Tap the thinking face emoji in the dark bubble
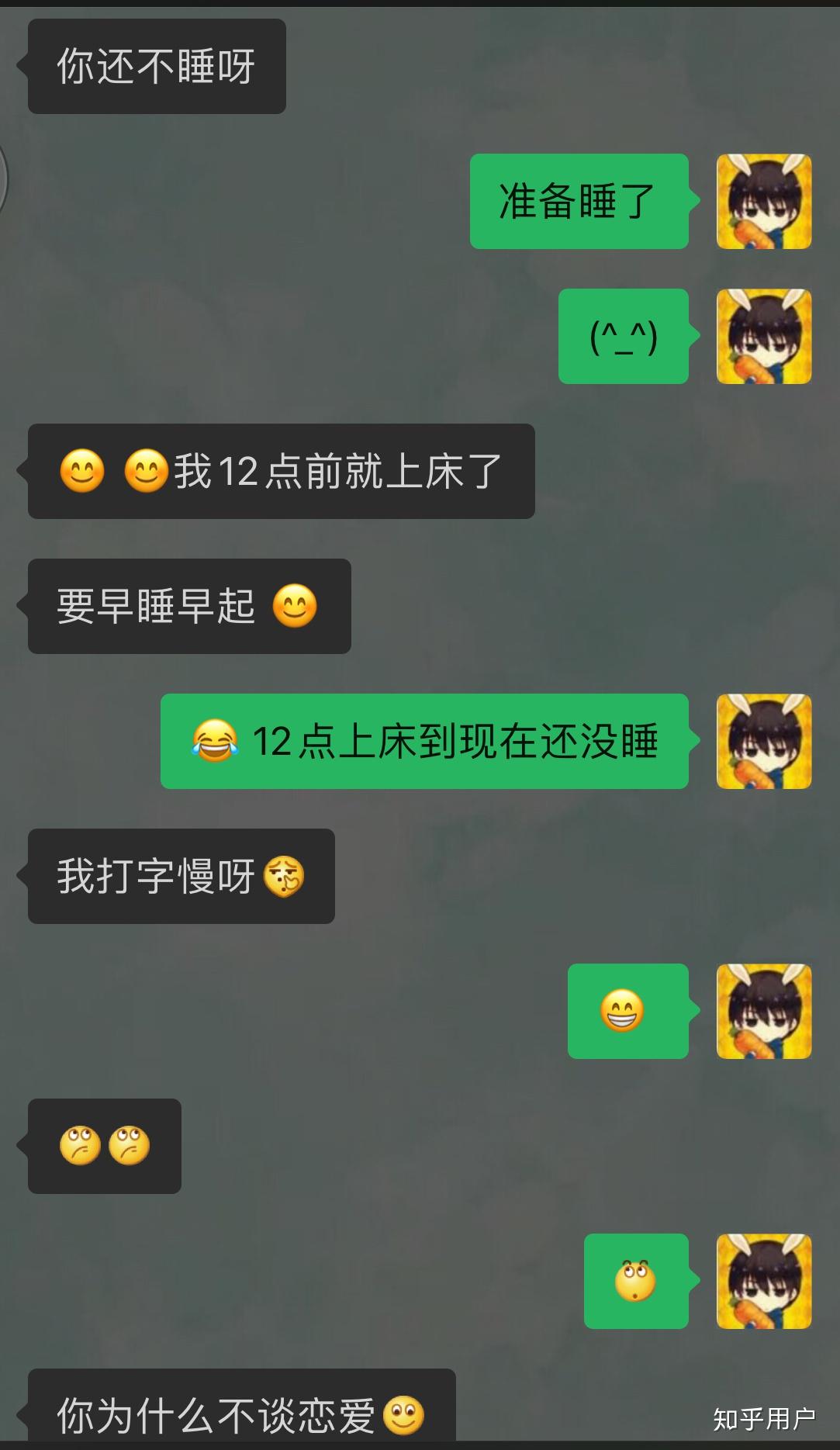The image size is (840, 1450). (x=81, y=1147)
